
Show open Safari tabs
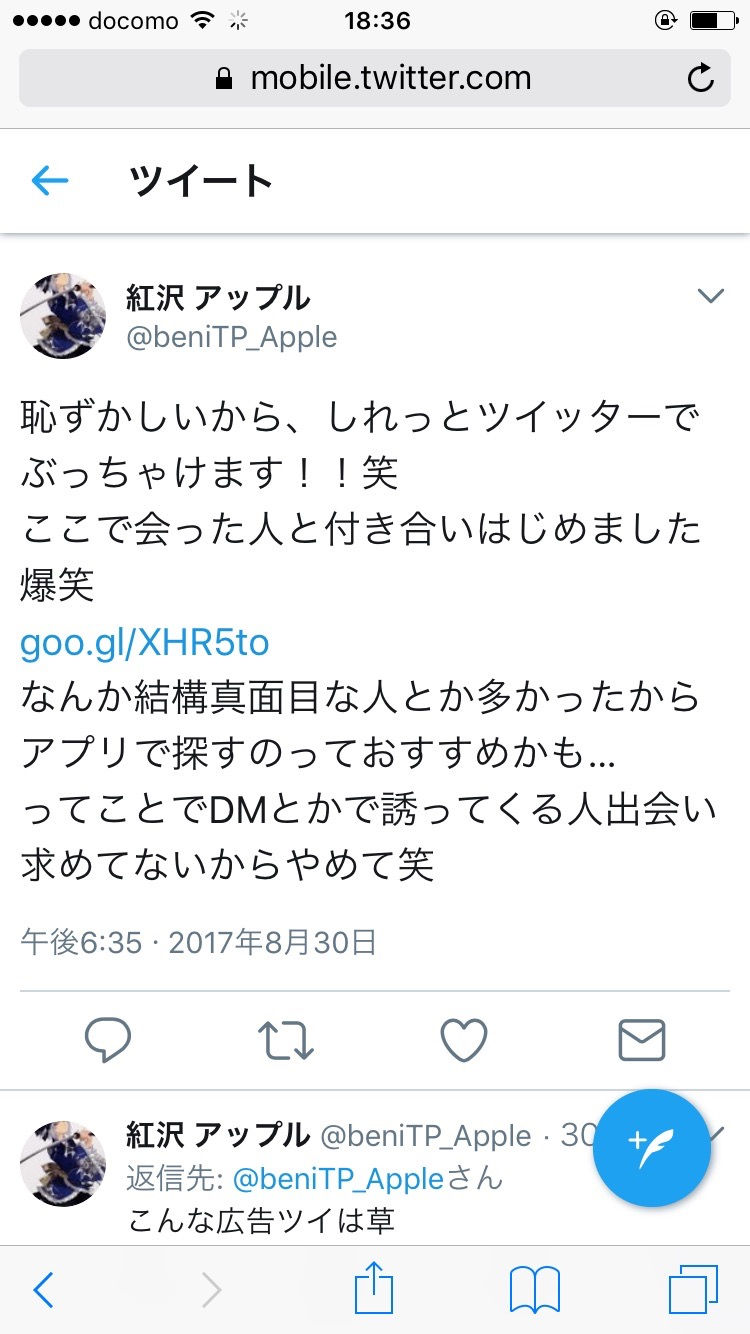click(693, 1290)
